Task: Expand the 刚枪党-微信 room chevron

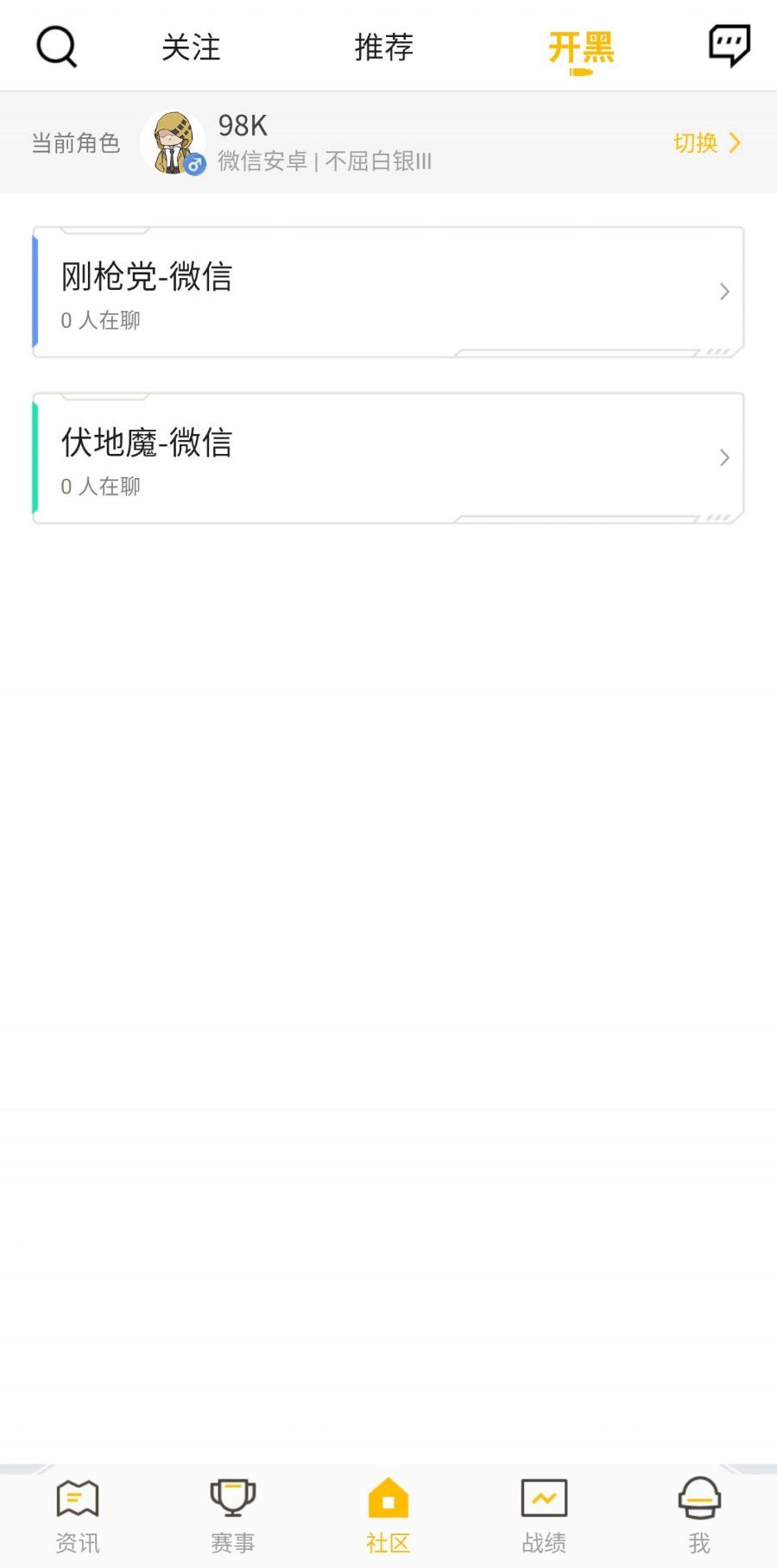Action: [724, 292]
